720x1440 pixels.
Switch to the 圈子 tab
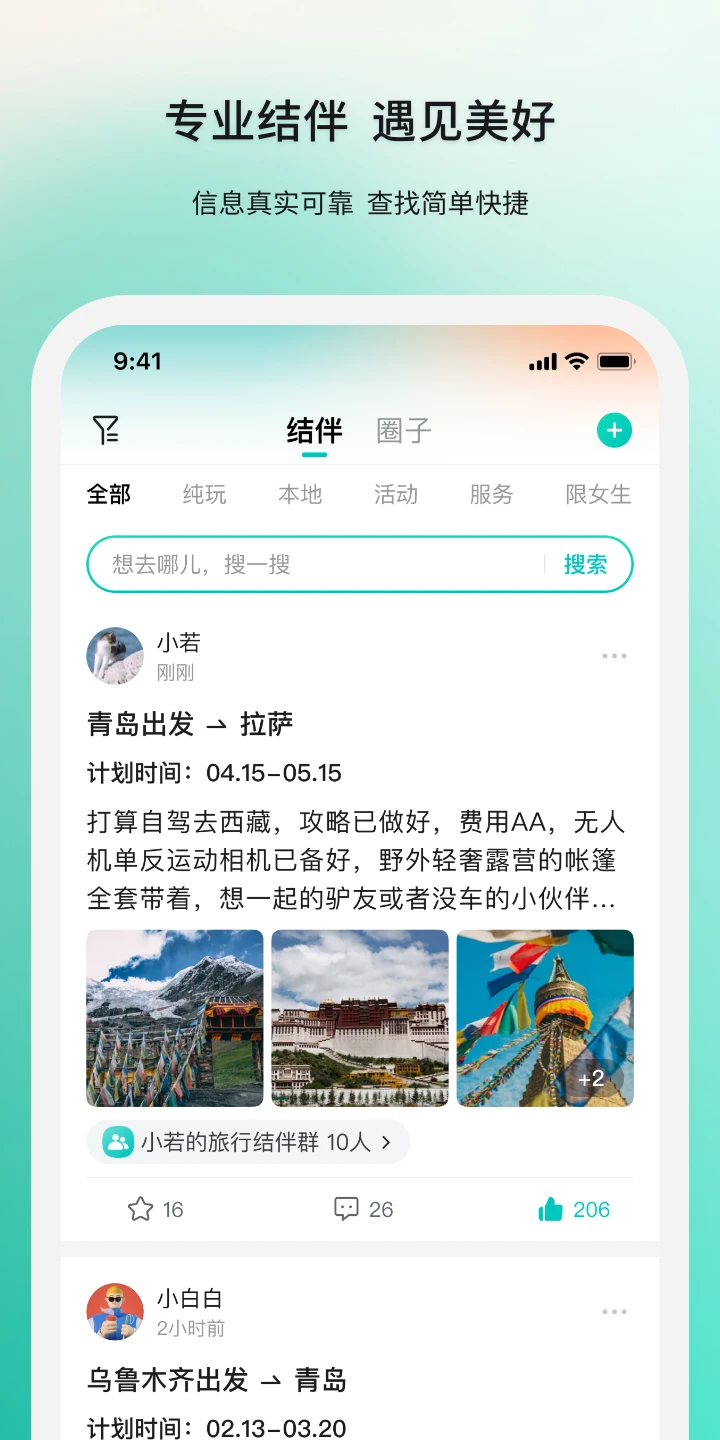pos(401,430)
